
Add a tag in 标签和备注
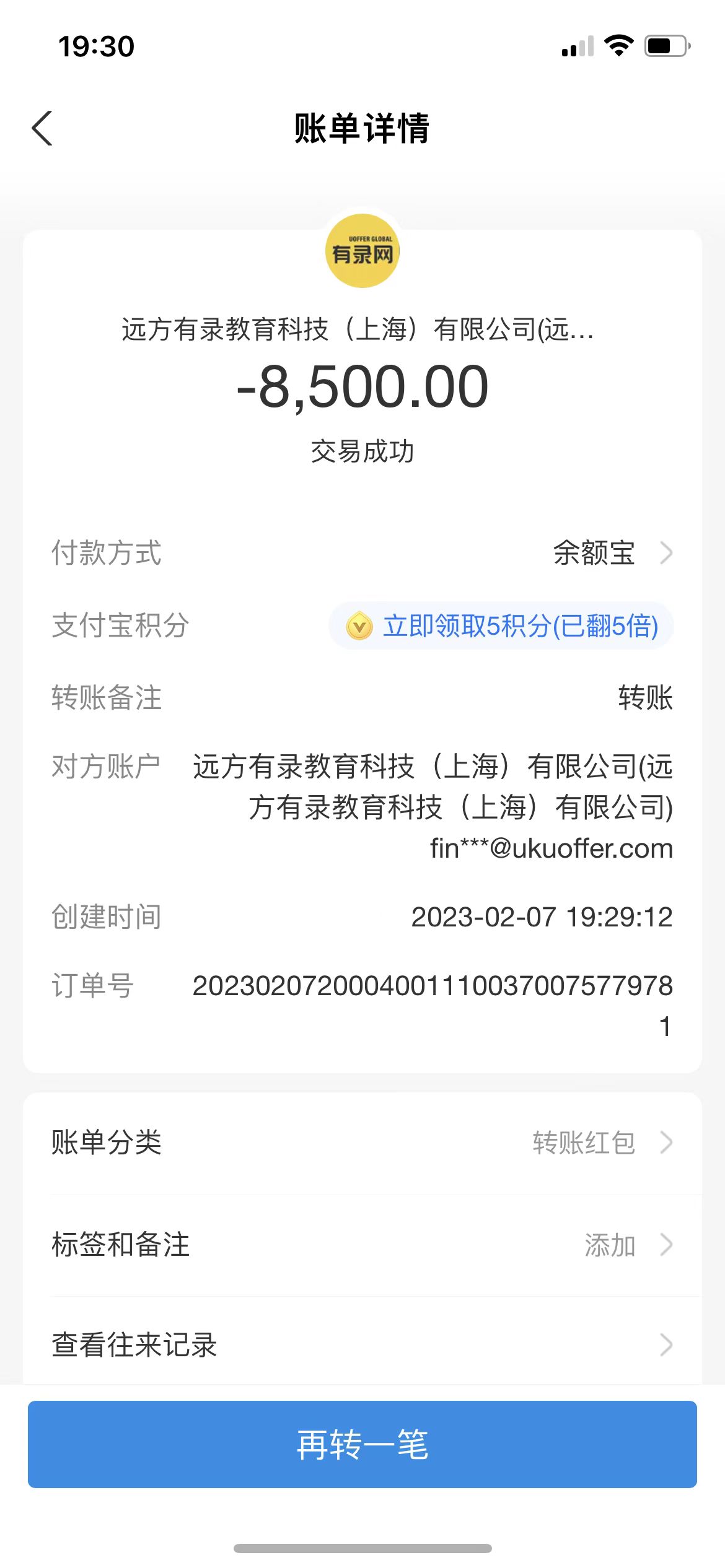pyautogui.click(x=362, y=1245)
